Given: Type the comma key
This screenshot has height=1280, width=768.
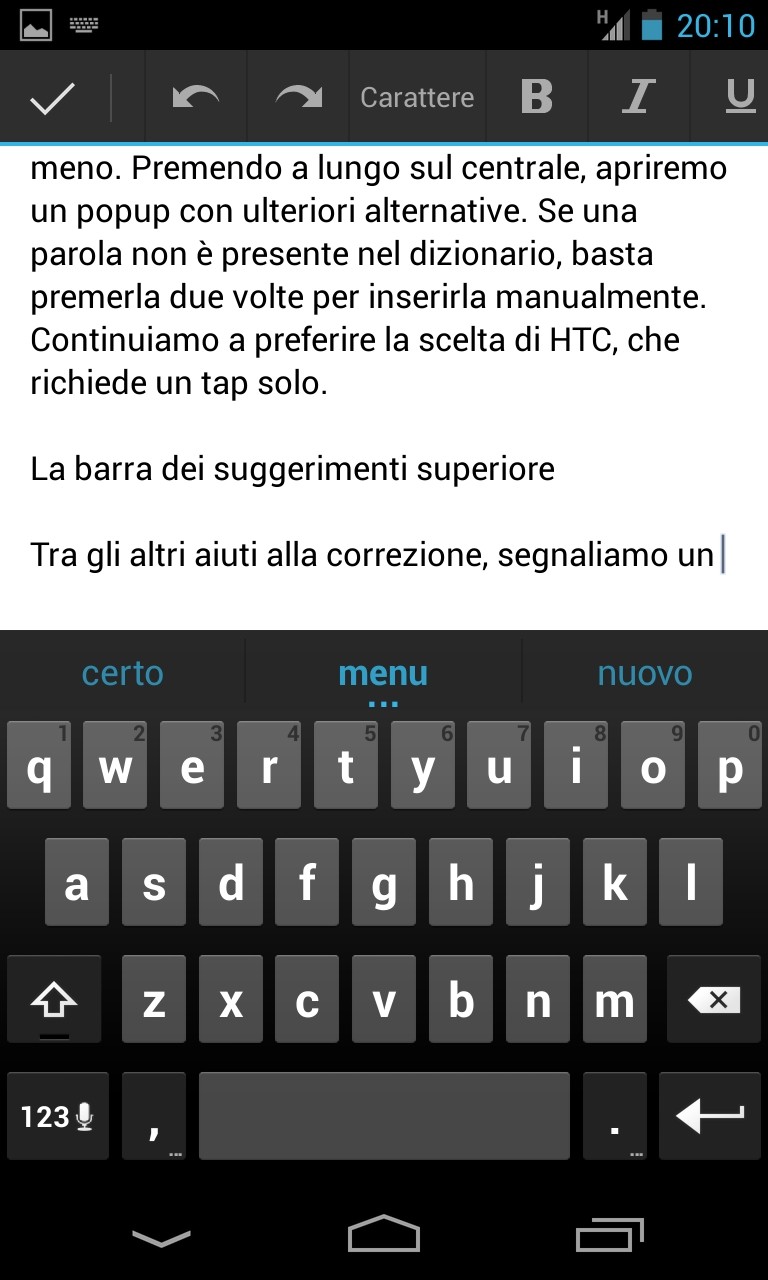Looking at the screenshot, I should coord(154,1116).
